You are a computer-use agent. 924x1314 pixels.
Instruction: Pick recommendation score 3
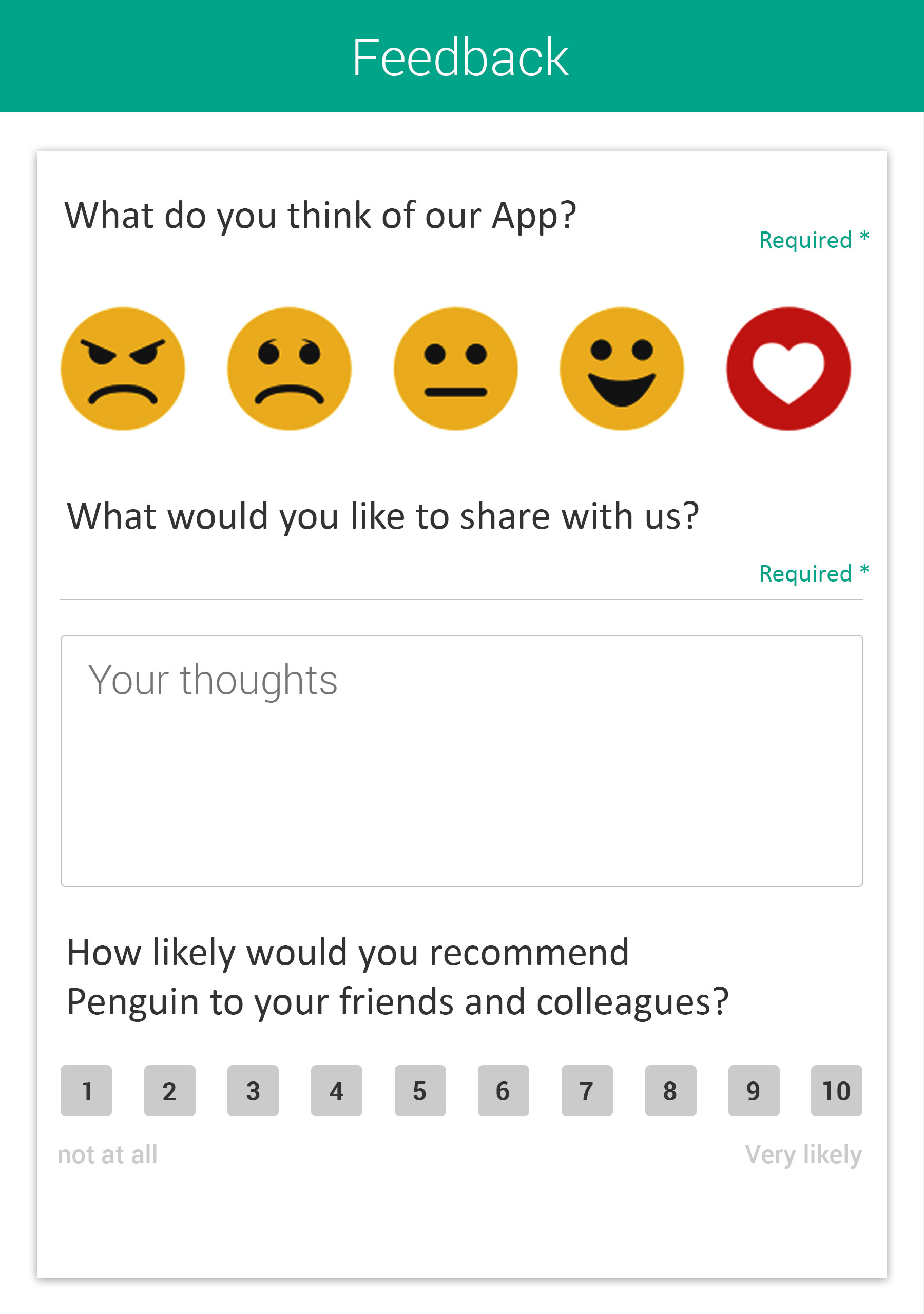click(253, 1090)
